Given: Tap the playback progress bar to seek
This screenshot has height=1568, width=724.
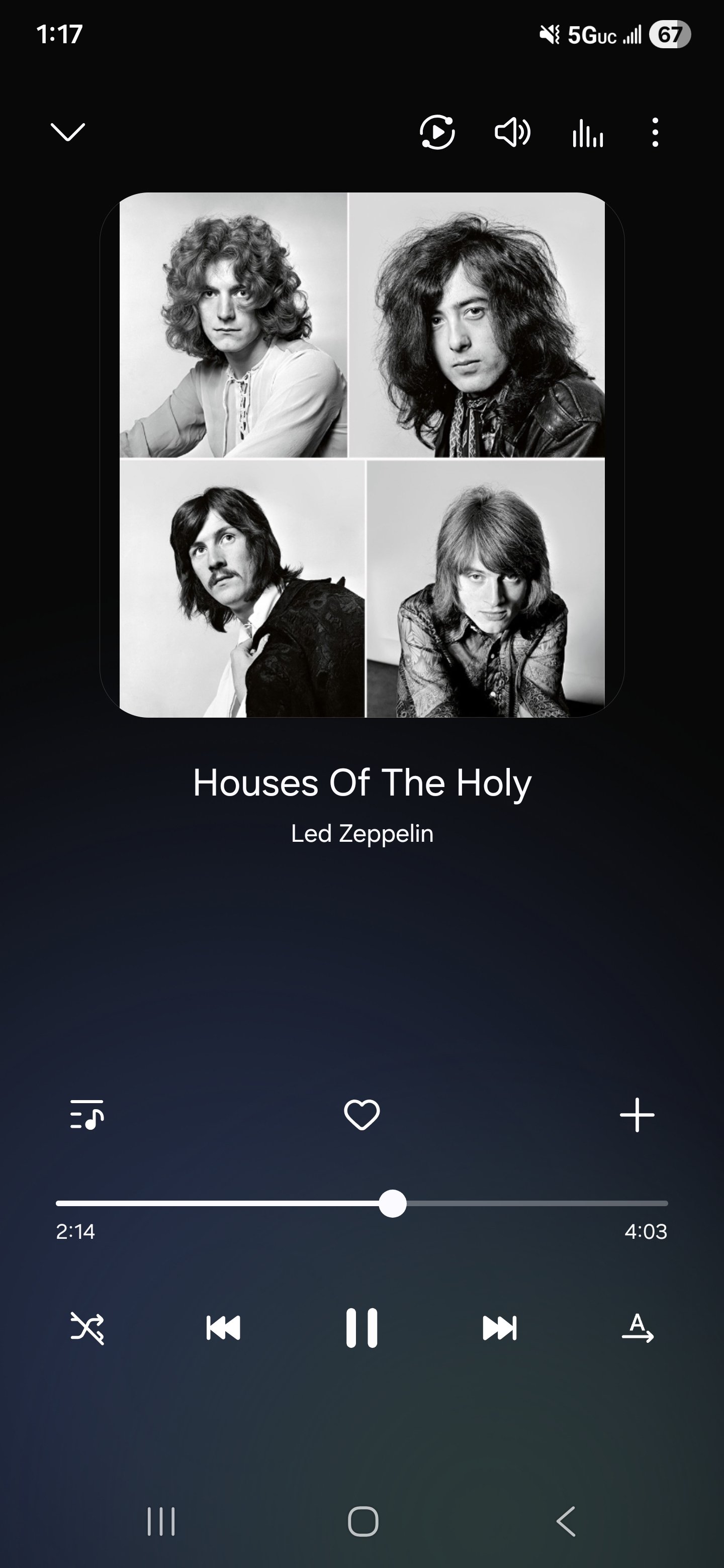Looking at the screenshot, I should [487, 1204].
